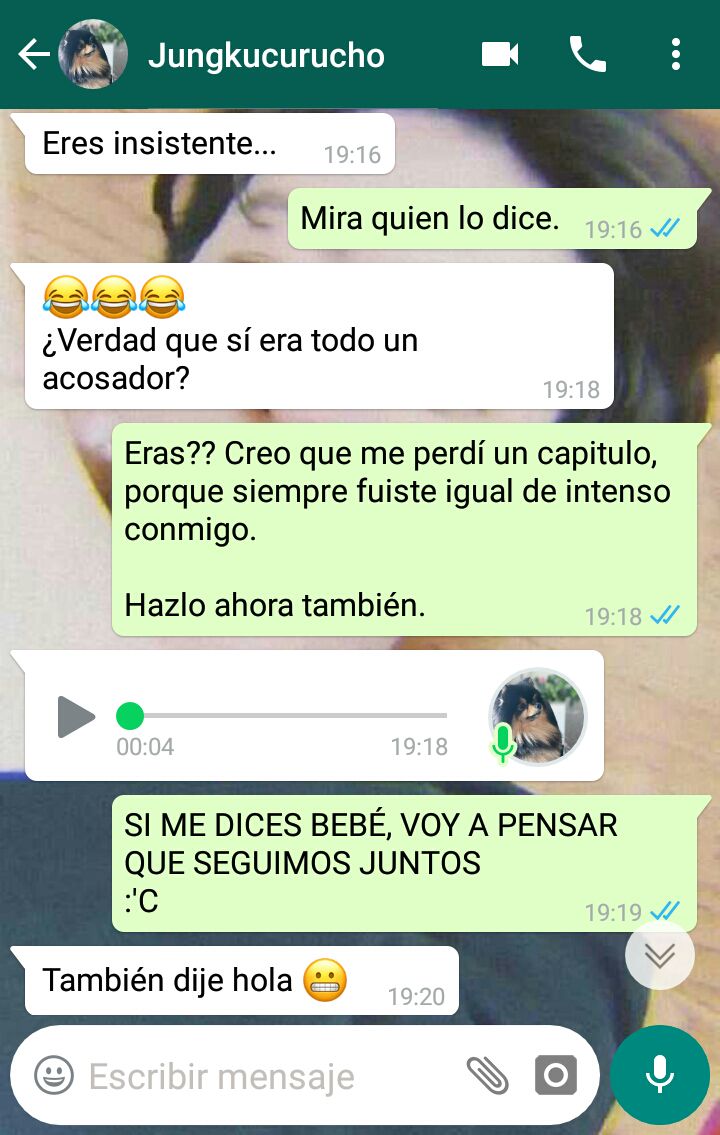Open Jungkucurucho's contact info

[266, 55]
